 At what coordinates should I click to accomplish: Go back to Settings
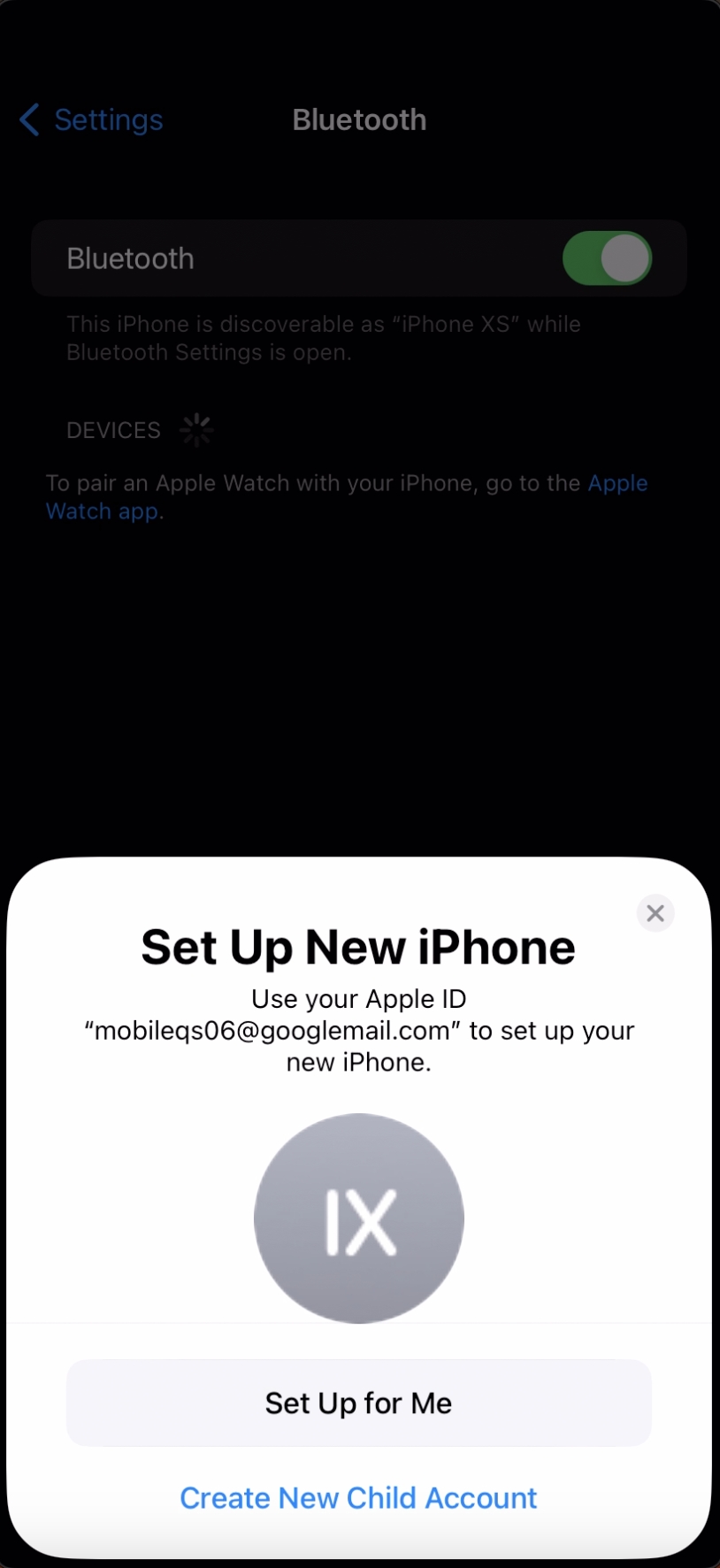pyautogui.click(x=92, y=120)
